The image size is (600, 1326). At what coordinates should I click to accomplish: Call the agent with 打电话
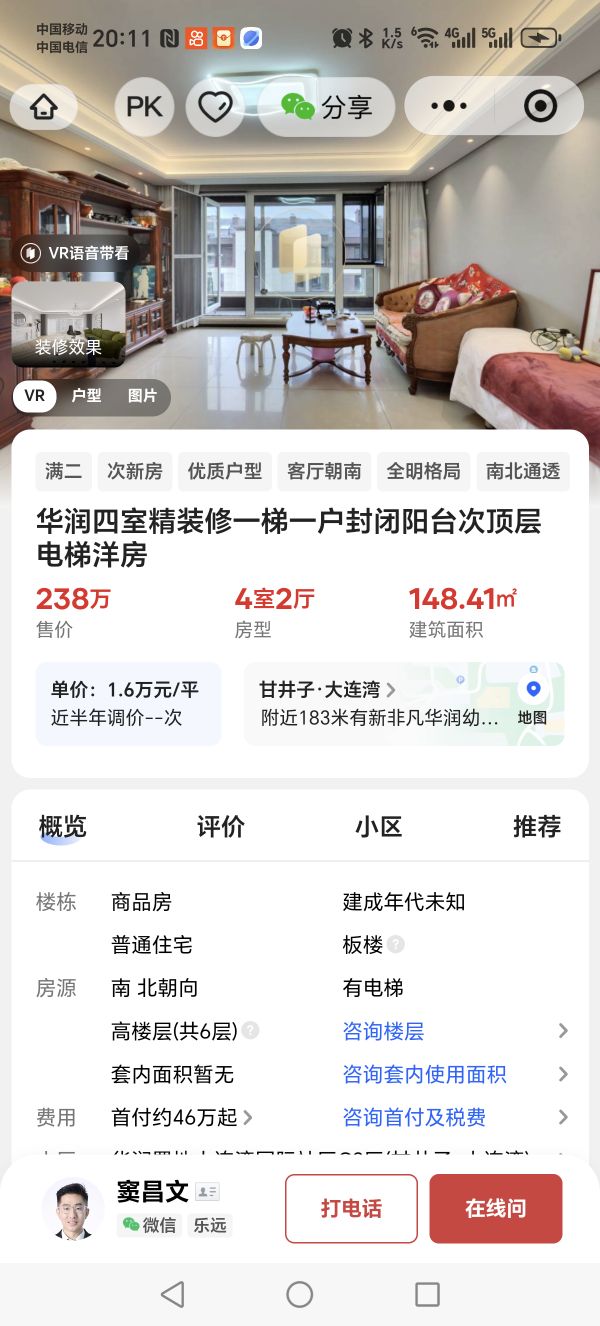click(x=351, y=1208)
